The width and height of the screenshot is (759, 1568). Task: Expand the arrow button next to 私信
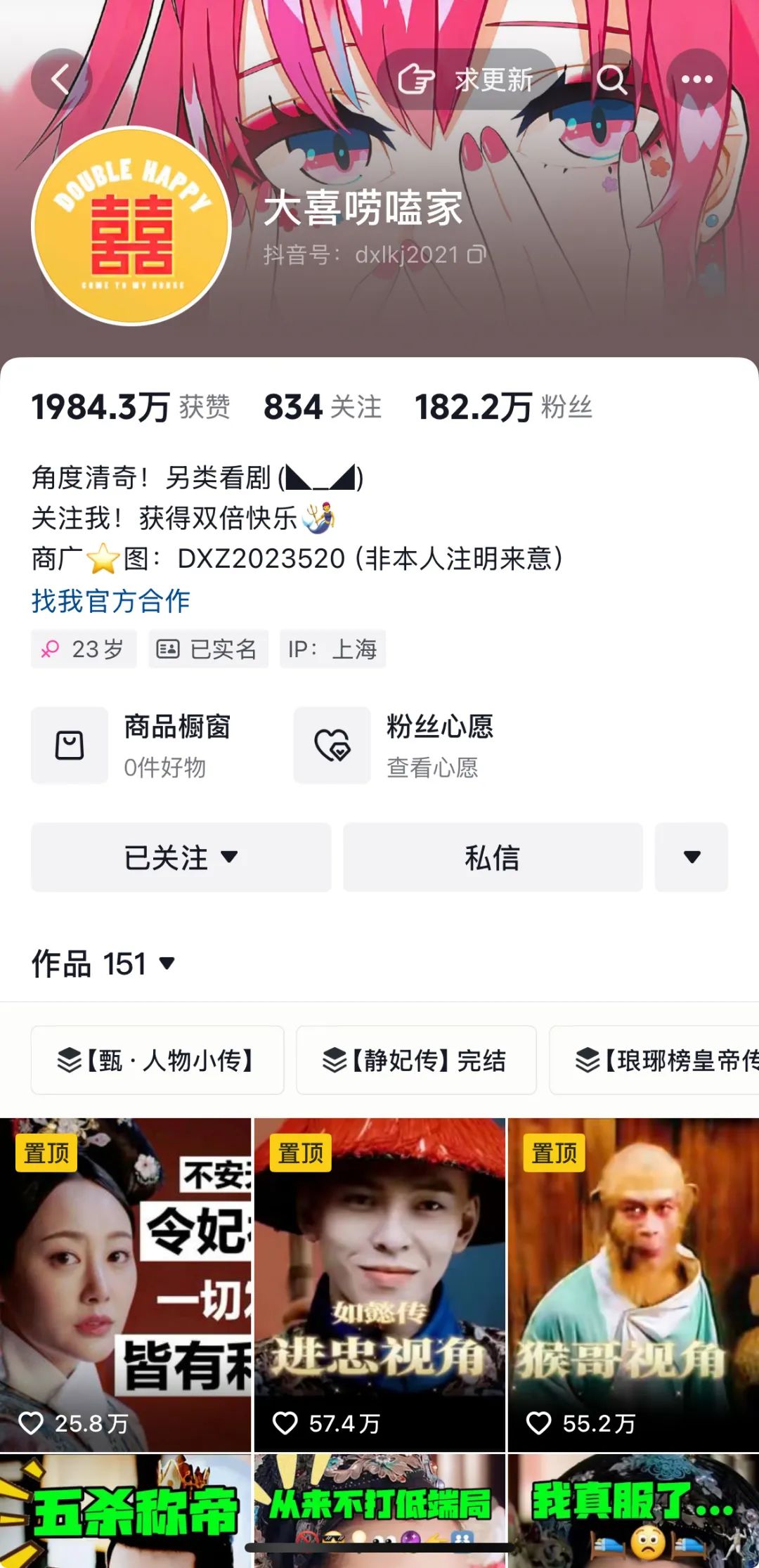pos(692,857)
